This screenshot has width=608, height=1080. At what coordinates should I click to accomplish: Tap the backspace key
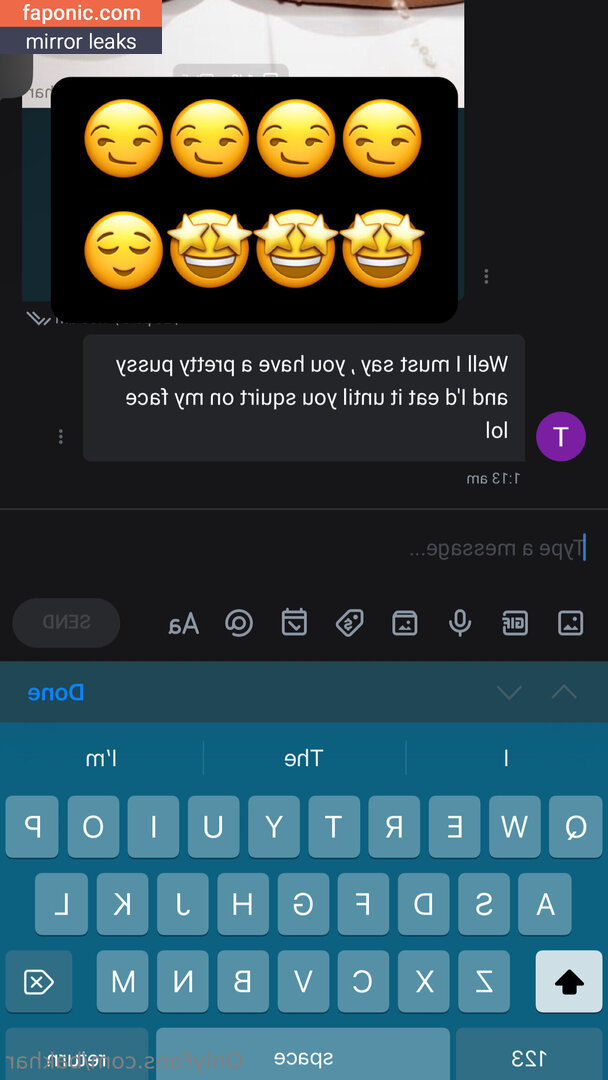point(39,982)
